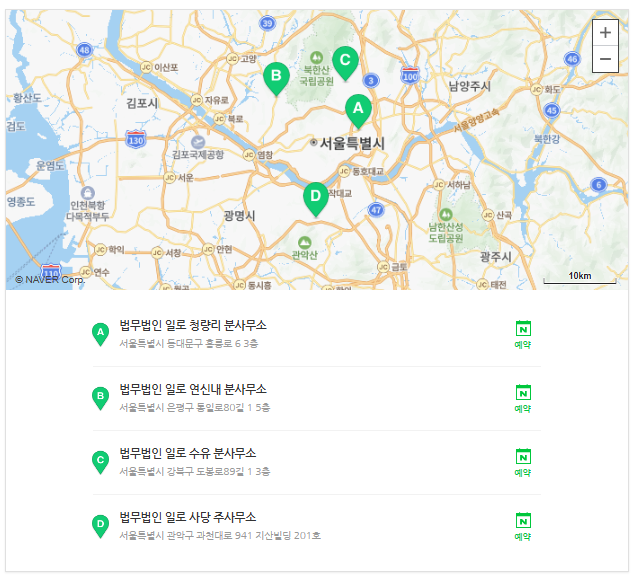This screenshot has height=576, width=634.
Task: Zoom in on the map
Action: pos(605,32)
